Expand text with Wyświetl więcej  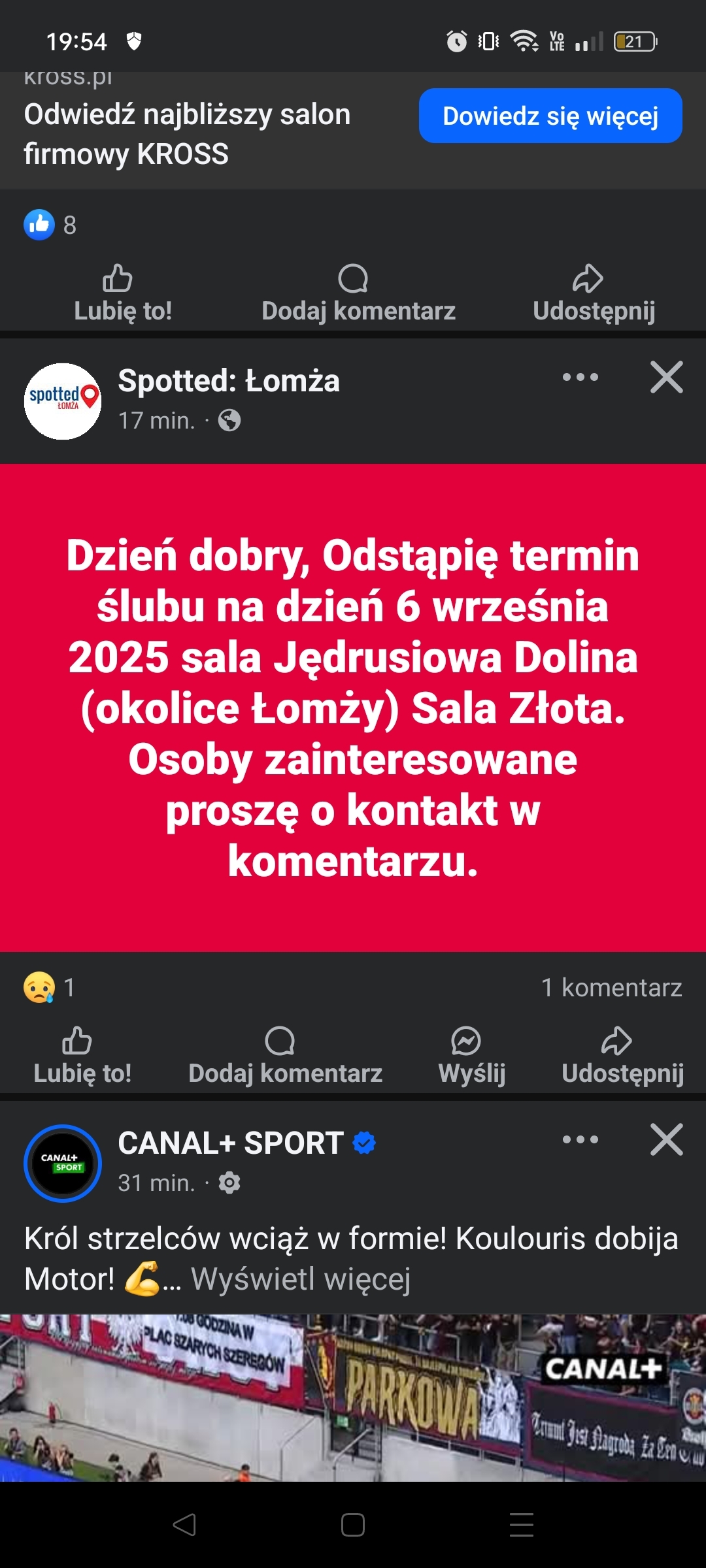(301, 1279)
